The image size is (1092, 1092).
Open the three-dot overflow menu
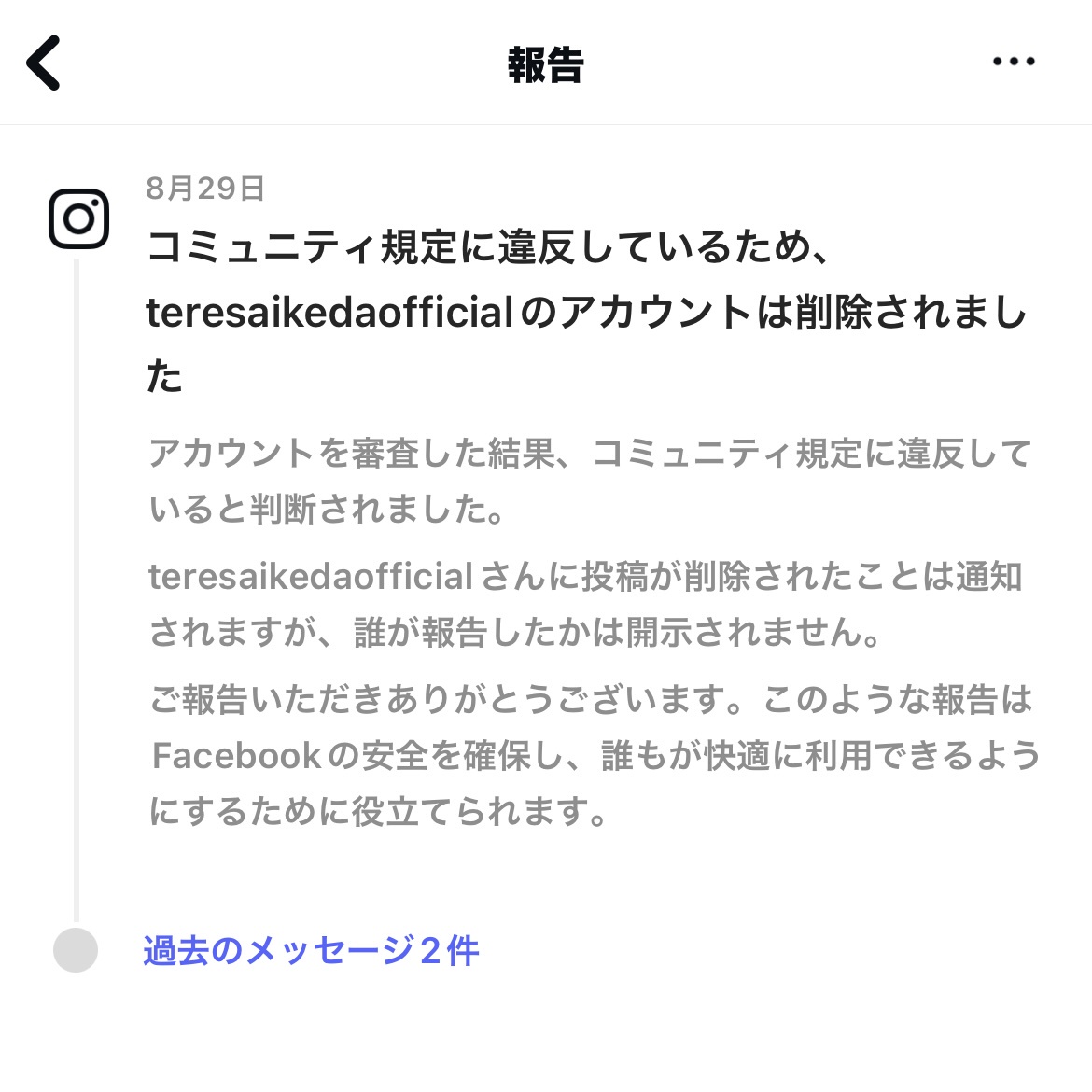pos(1013,62)
